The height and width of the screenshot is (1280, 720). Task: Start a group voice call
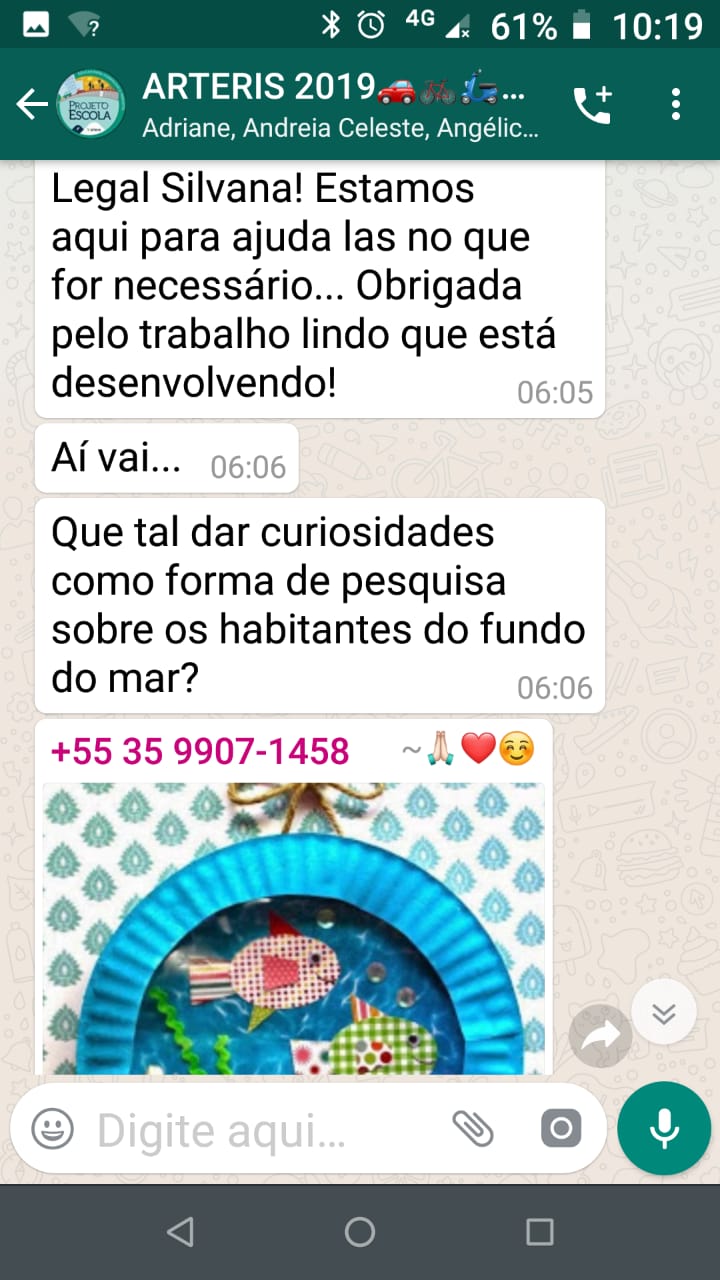[592, 104]
